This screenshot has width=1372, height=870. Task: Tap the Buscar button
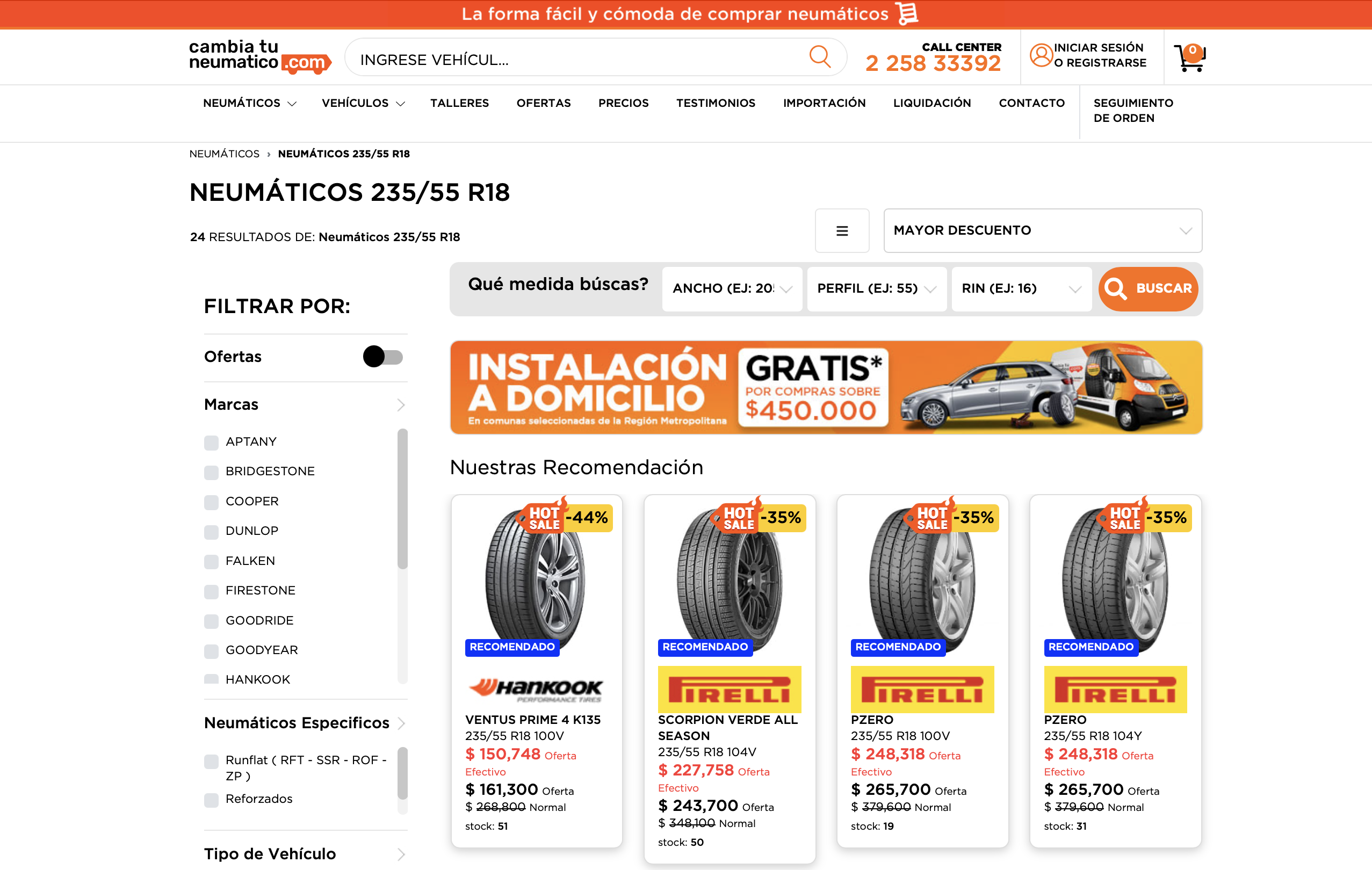[x=1147, y=288]
